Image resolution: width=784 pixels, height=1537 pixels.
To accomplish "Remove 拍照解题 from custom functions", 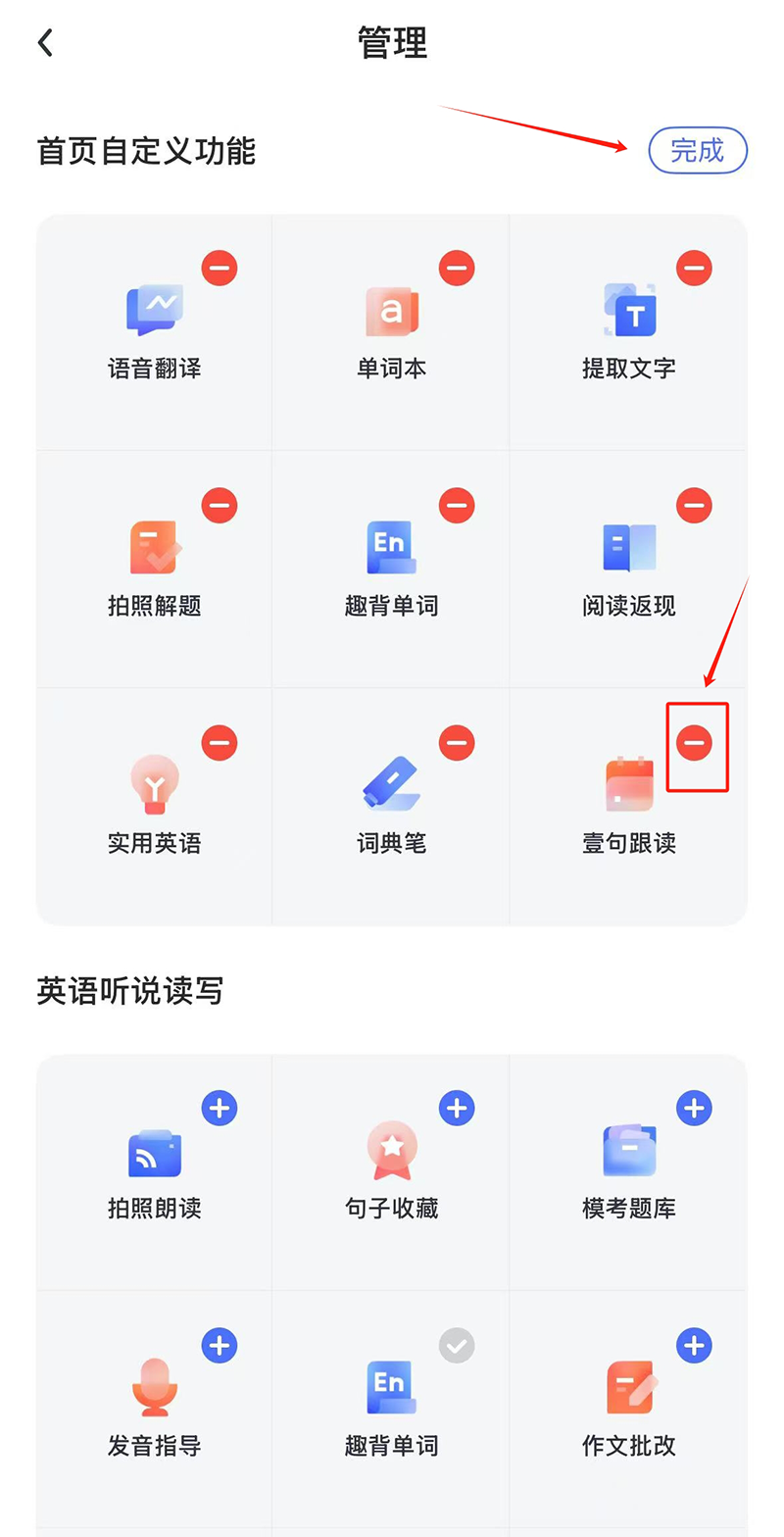I will point(220,506).
